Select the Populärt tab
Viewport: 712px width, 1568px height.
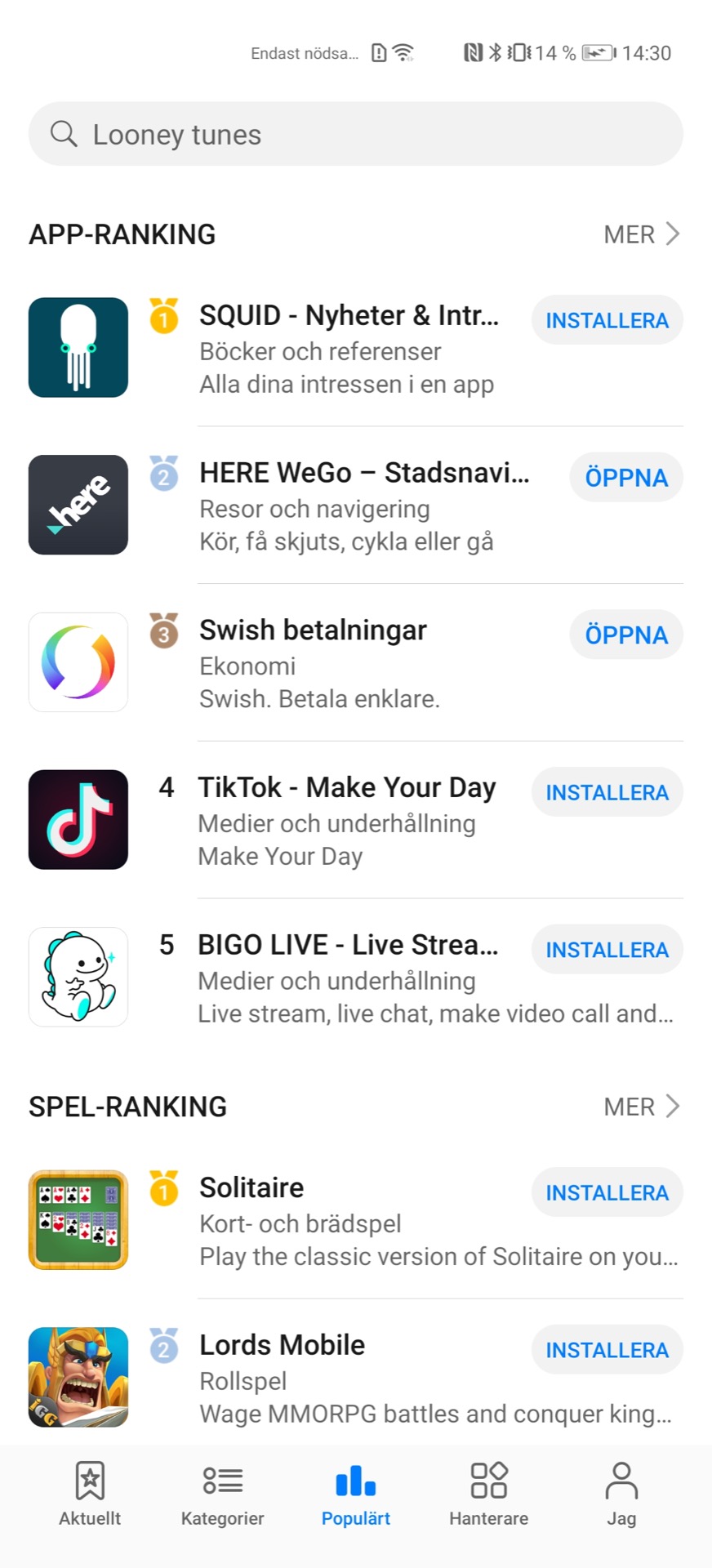point(355,1494)
